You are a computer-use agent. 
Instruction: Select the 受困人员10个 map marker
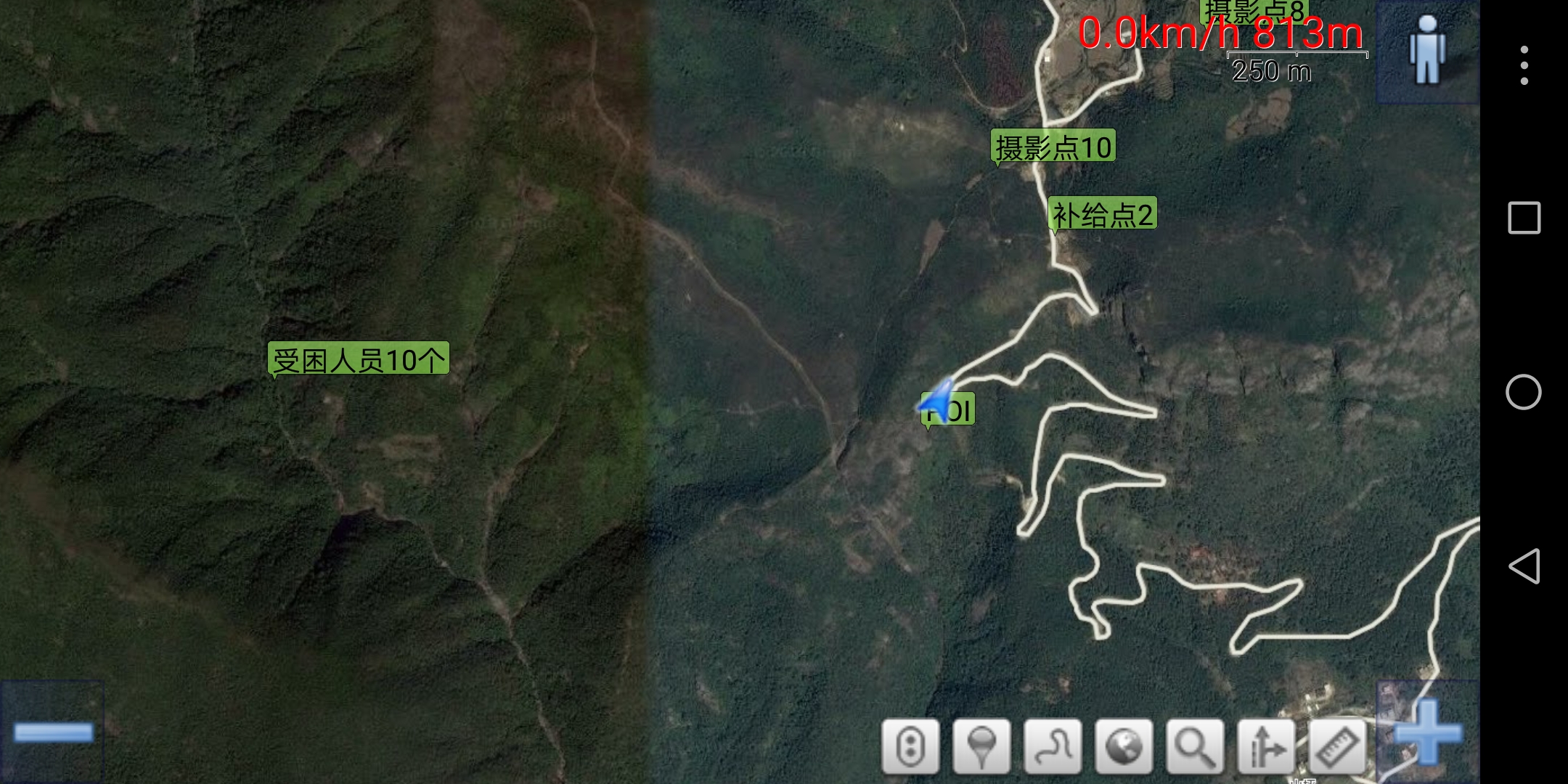pos(359,359)
